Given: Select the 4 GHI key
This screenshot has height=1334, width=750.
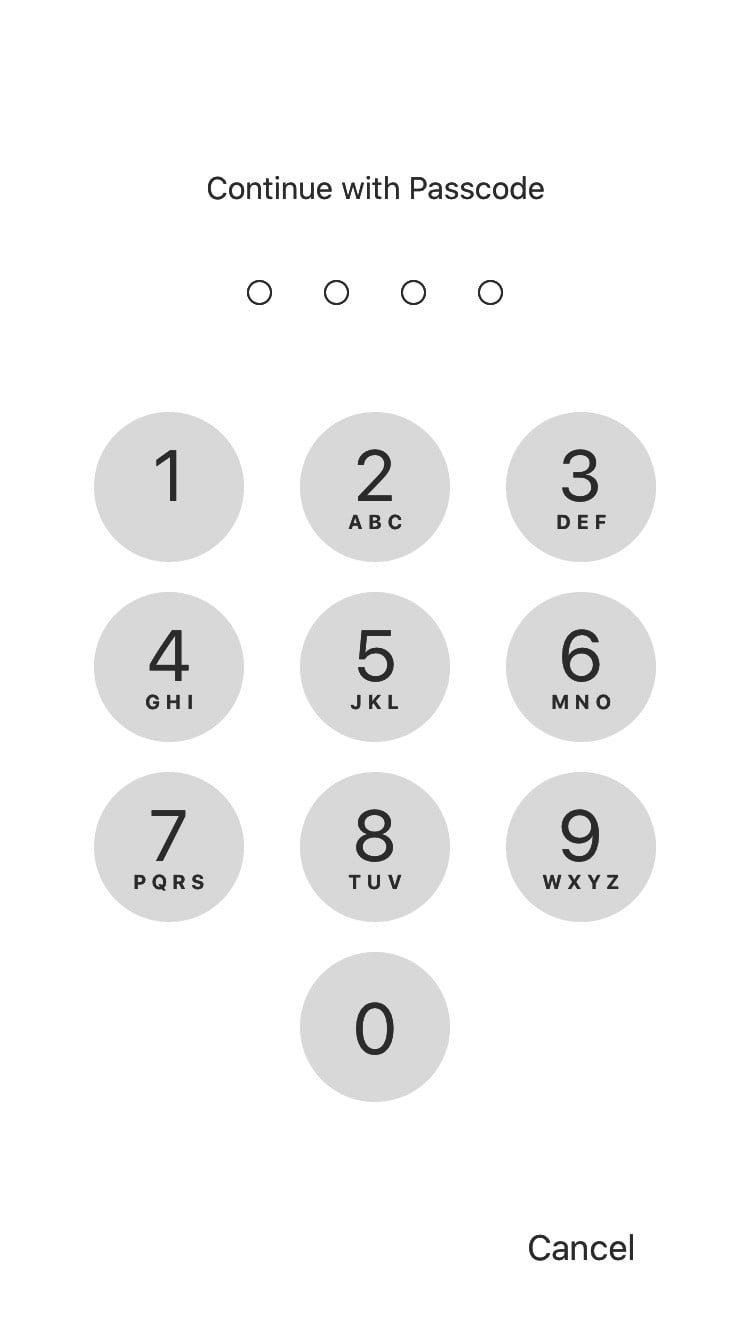Looking at the screenshot, I should (169, 666).
